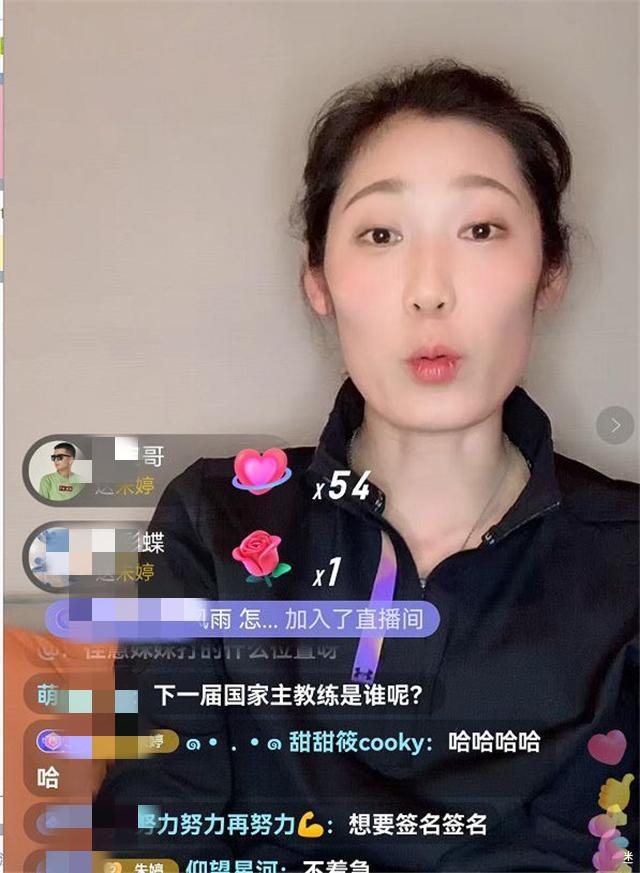Tap the pink heart like icon

click(606, 747)
